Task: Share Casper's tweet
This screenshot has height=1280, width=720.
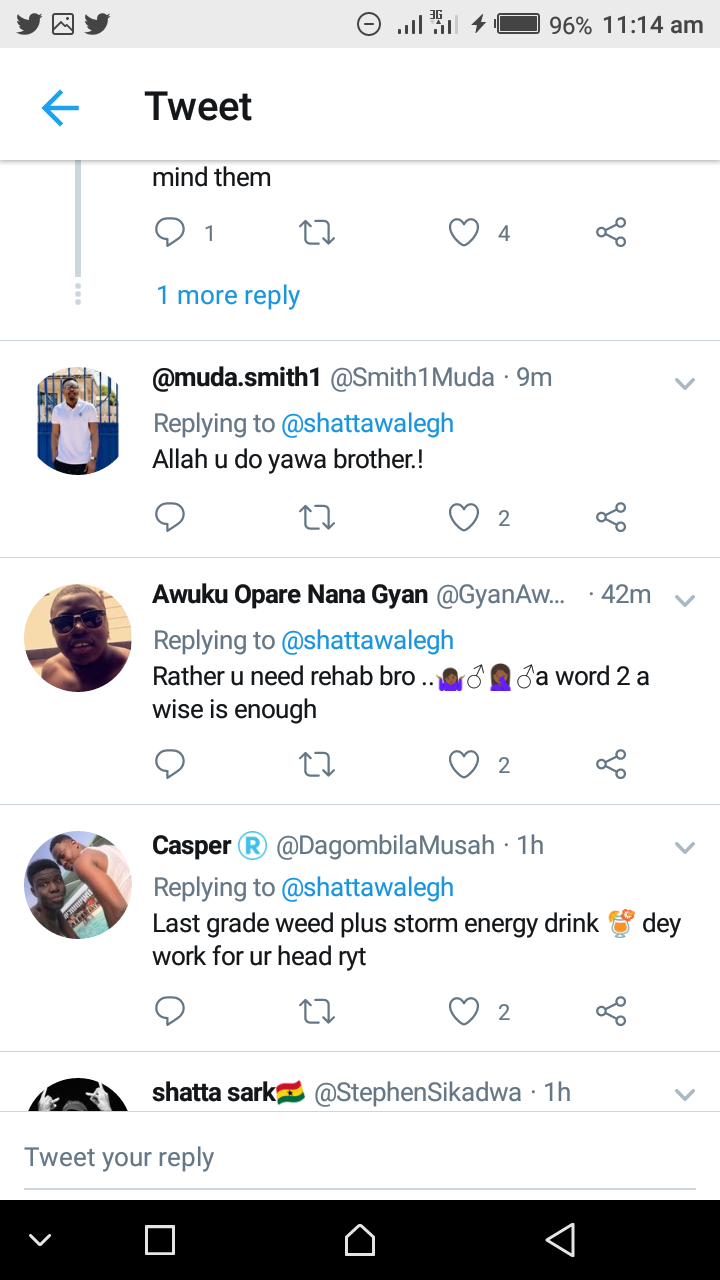Action: point(611,1012)
